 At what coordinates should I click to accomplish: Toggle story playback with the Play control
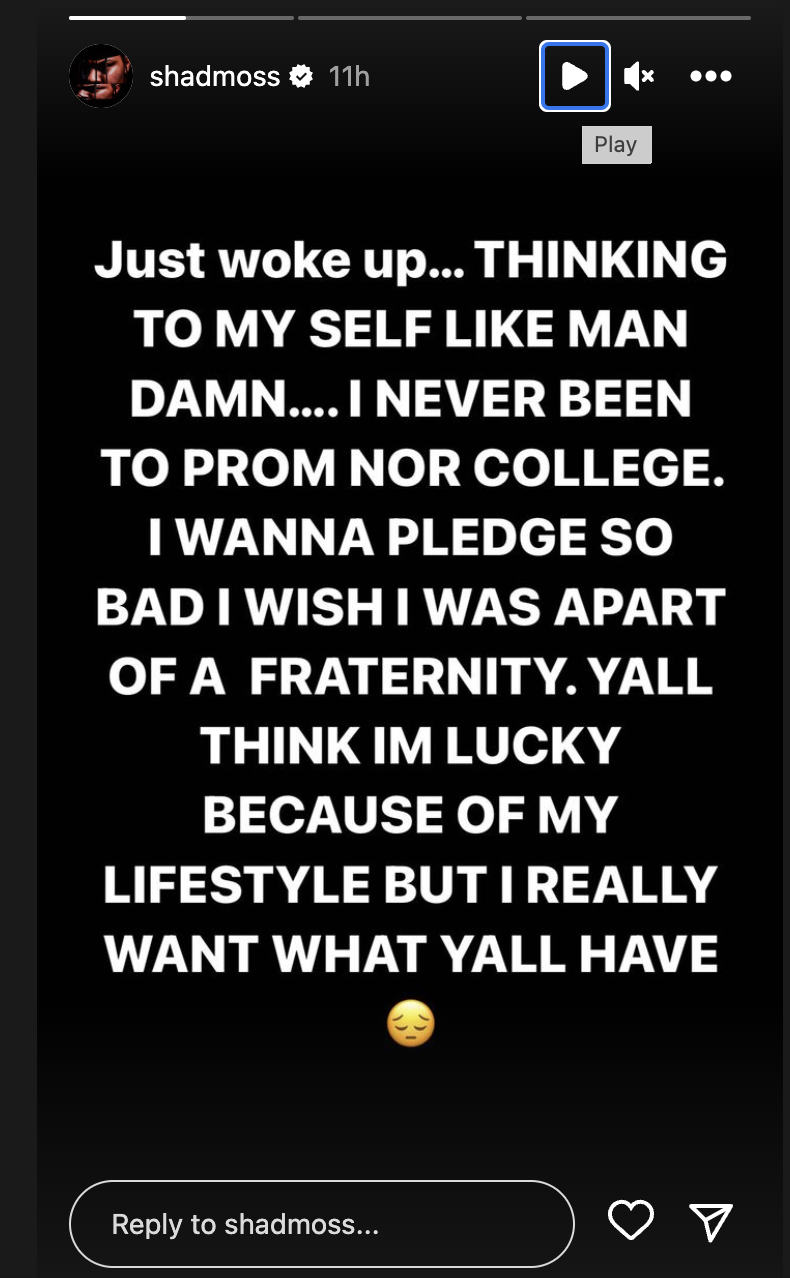[x=574, y=76]
